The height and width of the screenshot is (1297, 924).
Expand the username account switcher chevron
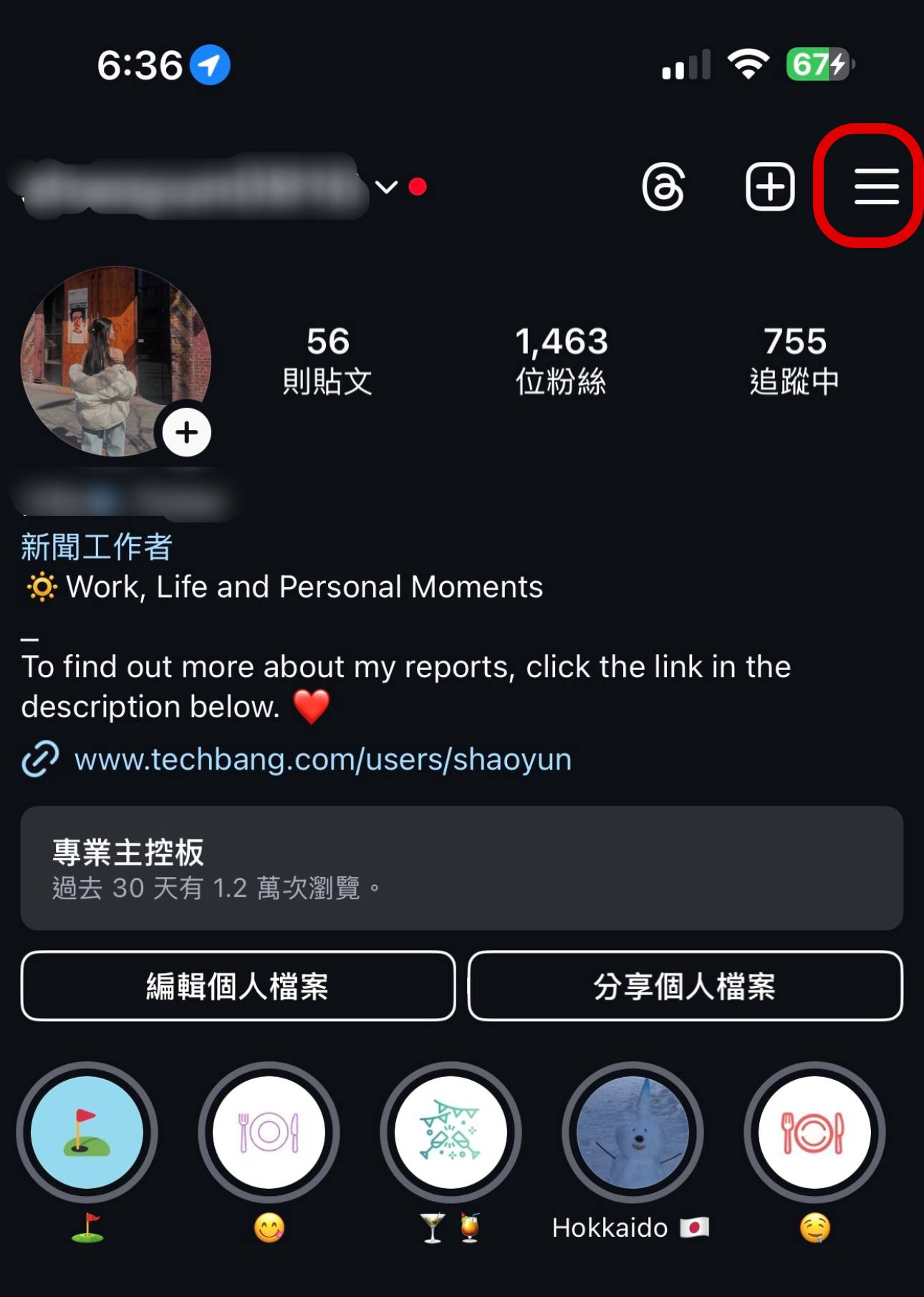point(384,188)
